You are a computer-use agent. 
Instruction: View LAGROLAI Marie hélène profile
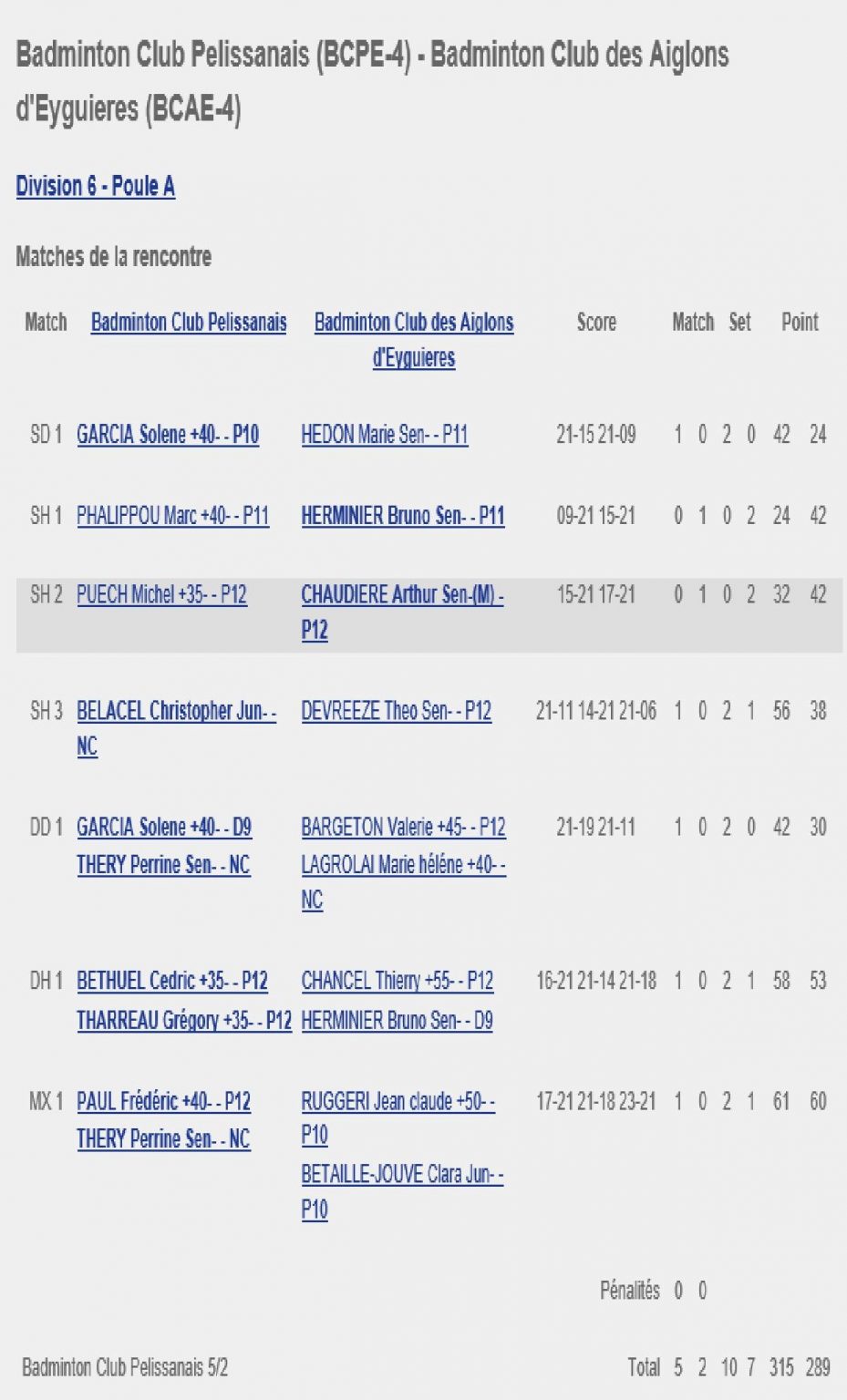(404, 881)
